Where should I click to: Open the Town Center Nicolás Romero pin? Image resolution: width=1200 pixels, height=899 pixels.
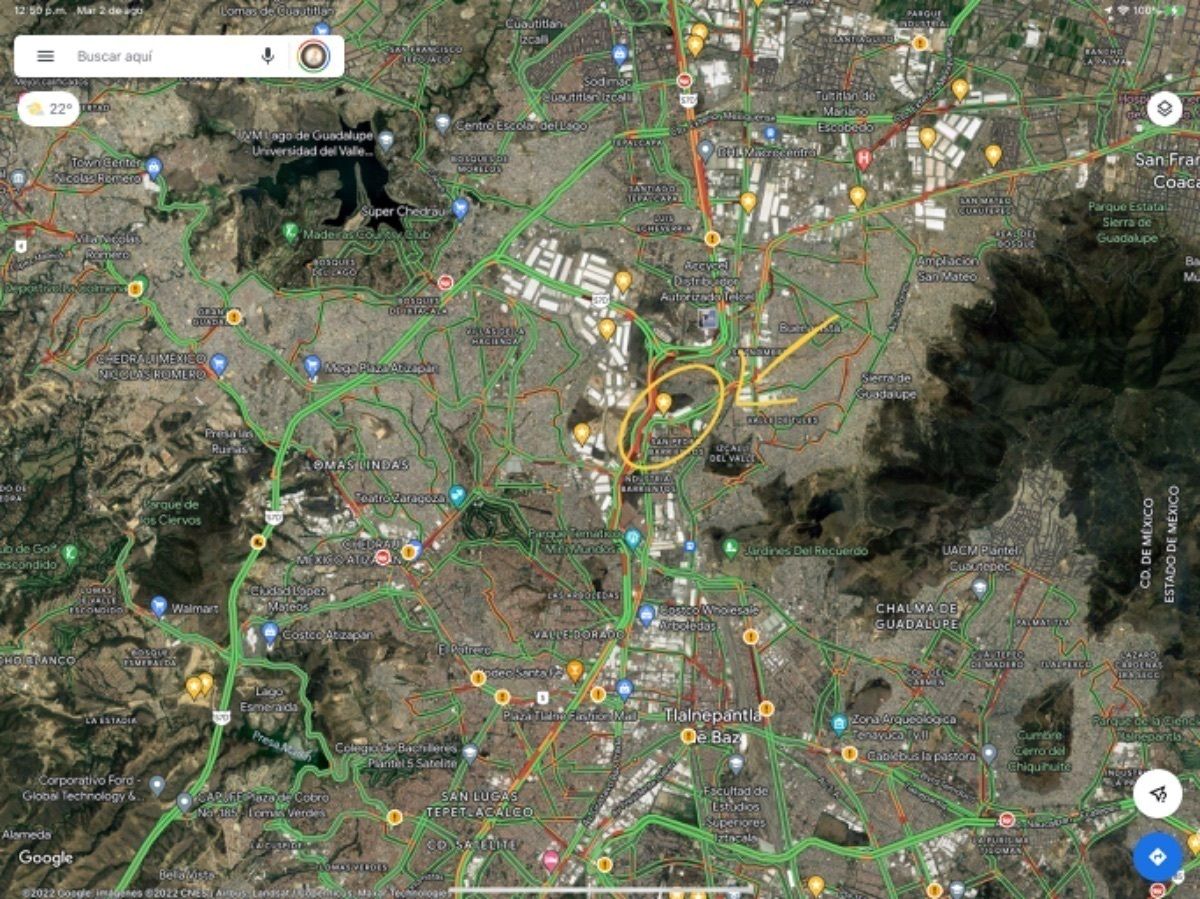[153, 166]
